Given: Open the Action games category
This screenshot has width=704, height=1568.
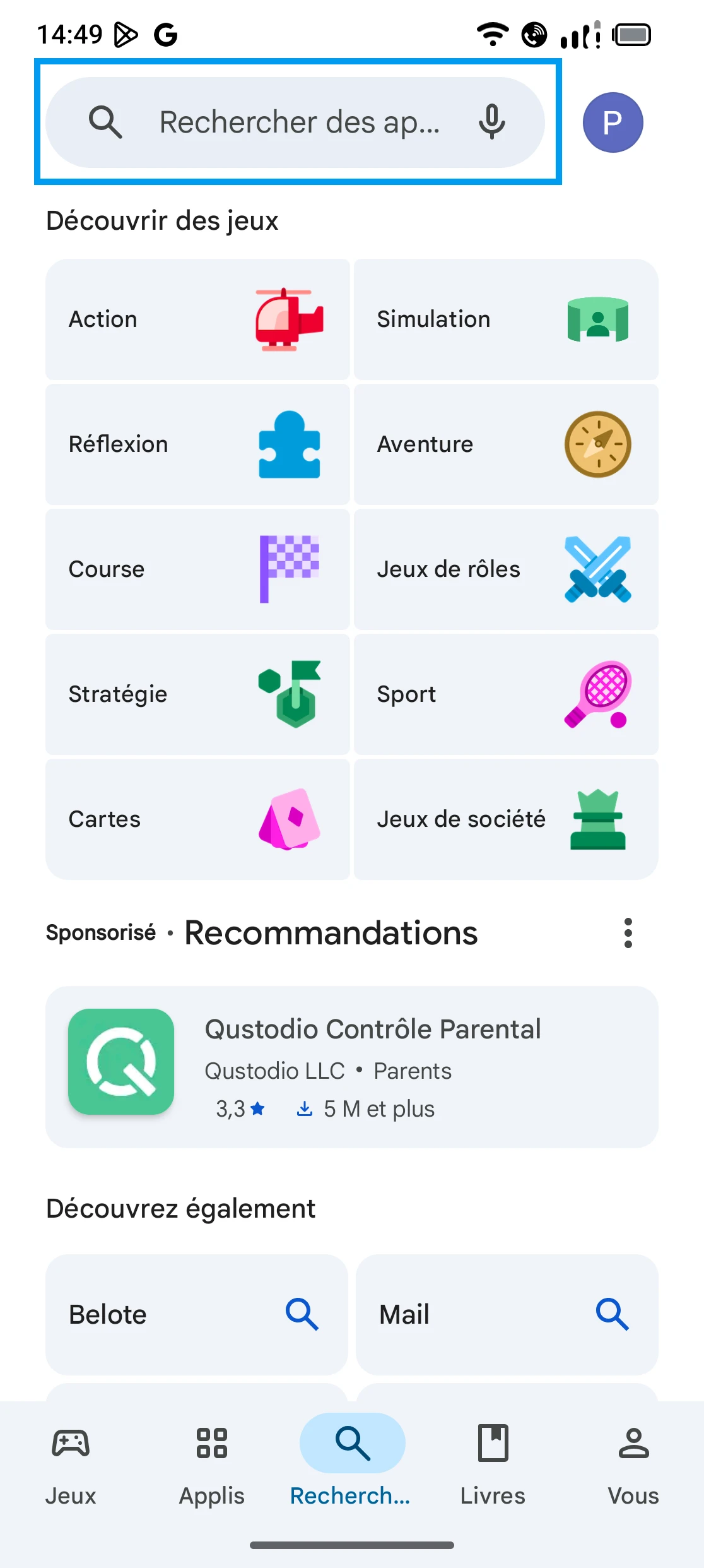Looking at the screenshot, I should 197,319.
